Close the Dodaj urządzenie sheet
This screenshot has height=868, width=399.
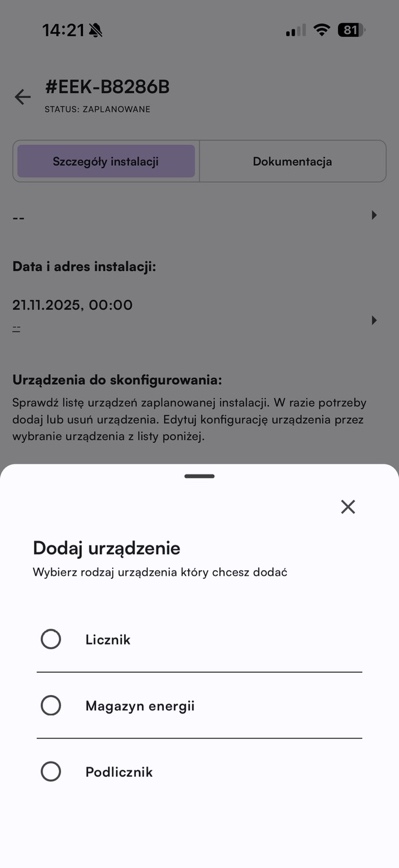348,507
